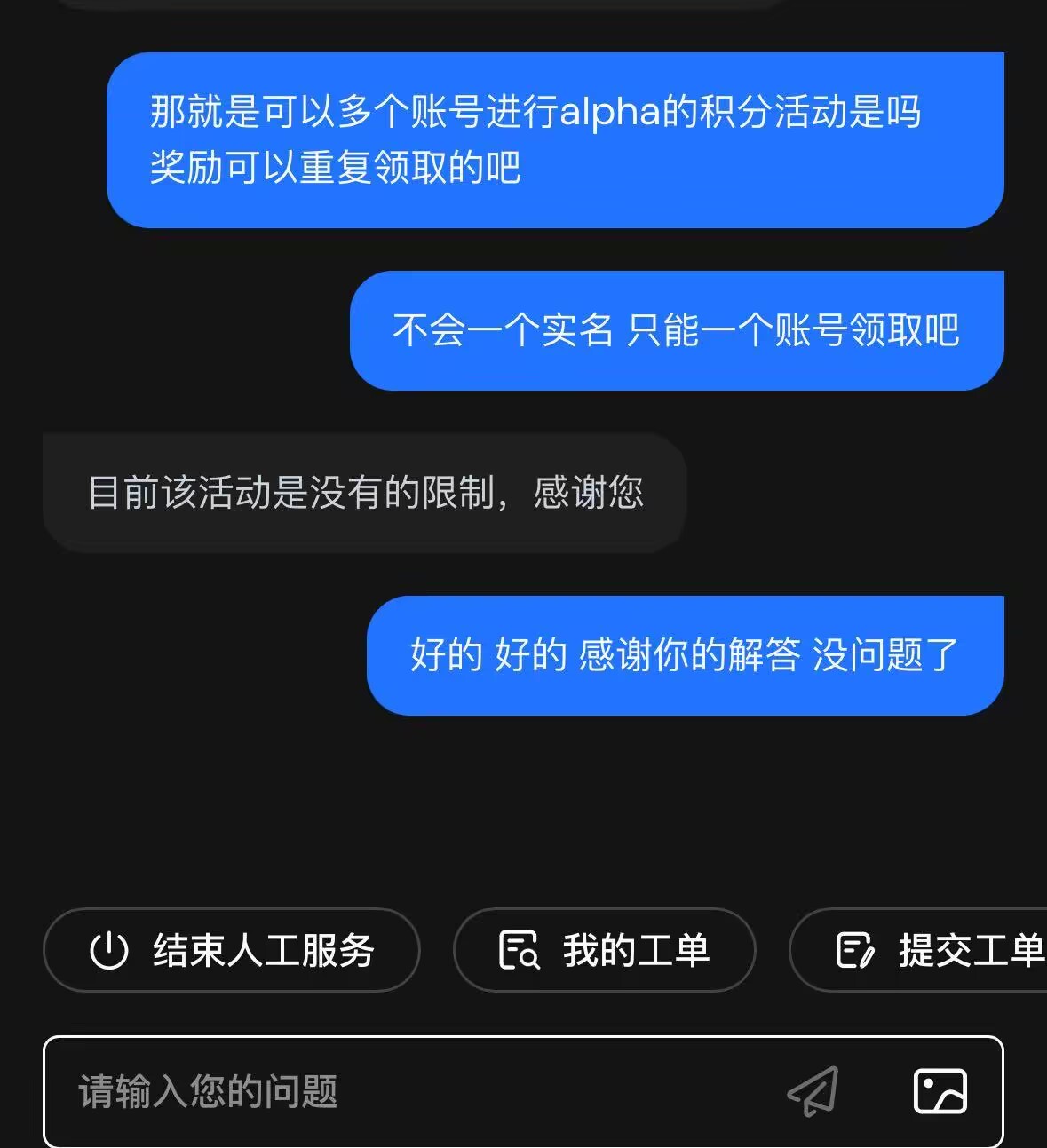This screenshot has height=1148, width=1047.
Task: Attach an image to the chat
Action: coord(940,1091)
